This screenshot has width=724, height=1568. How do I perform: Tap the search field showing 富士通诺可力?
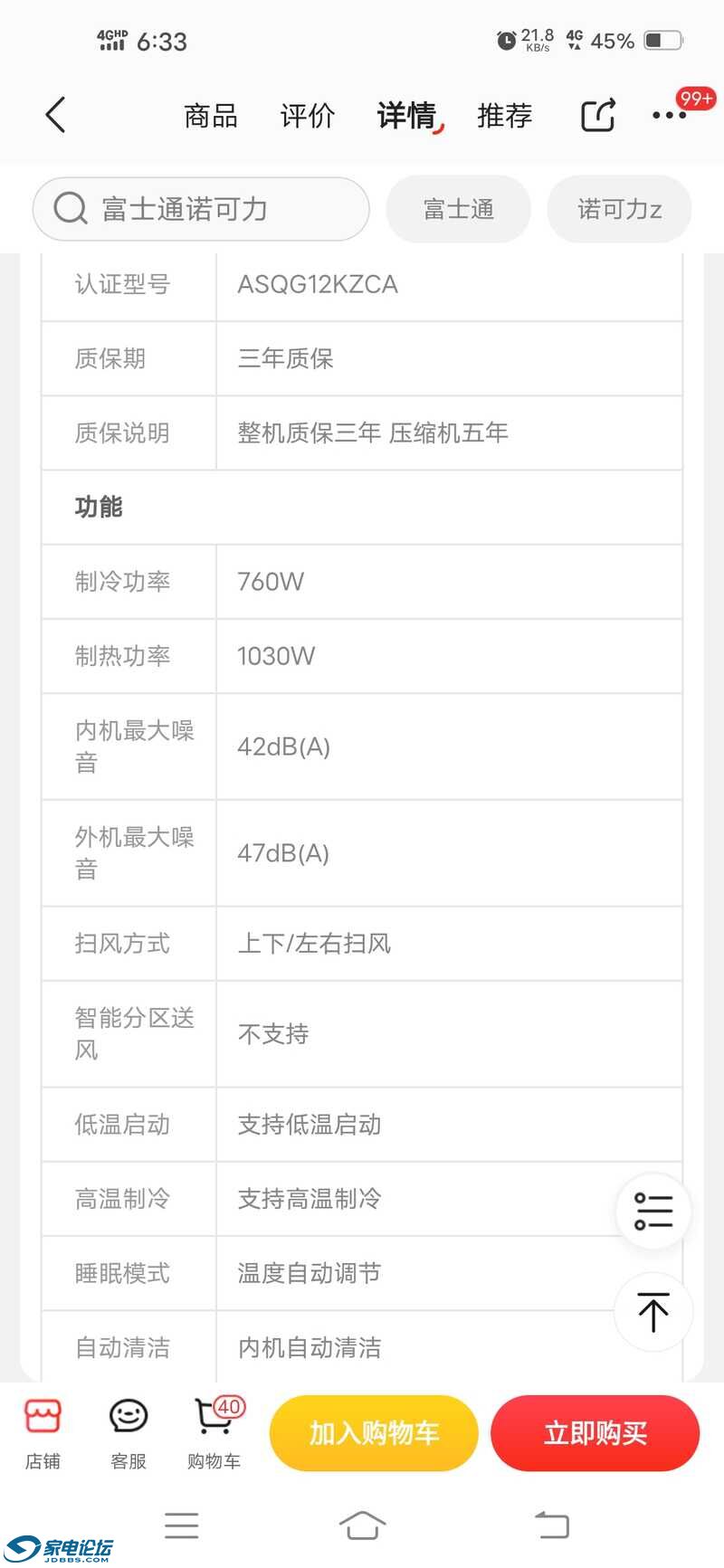point(208,209)
